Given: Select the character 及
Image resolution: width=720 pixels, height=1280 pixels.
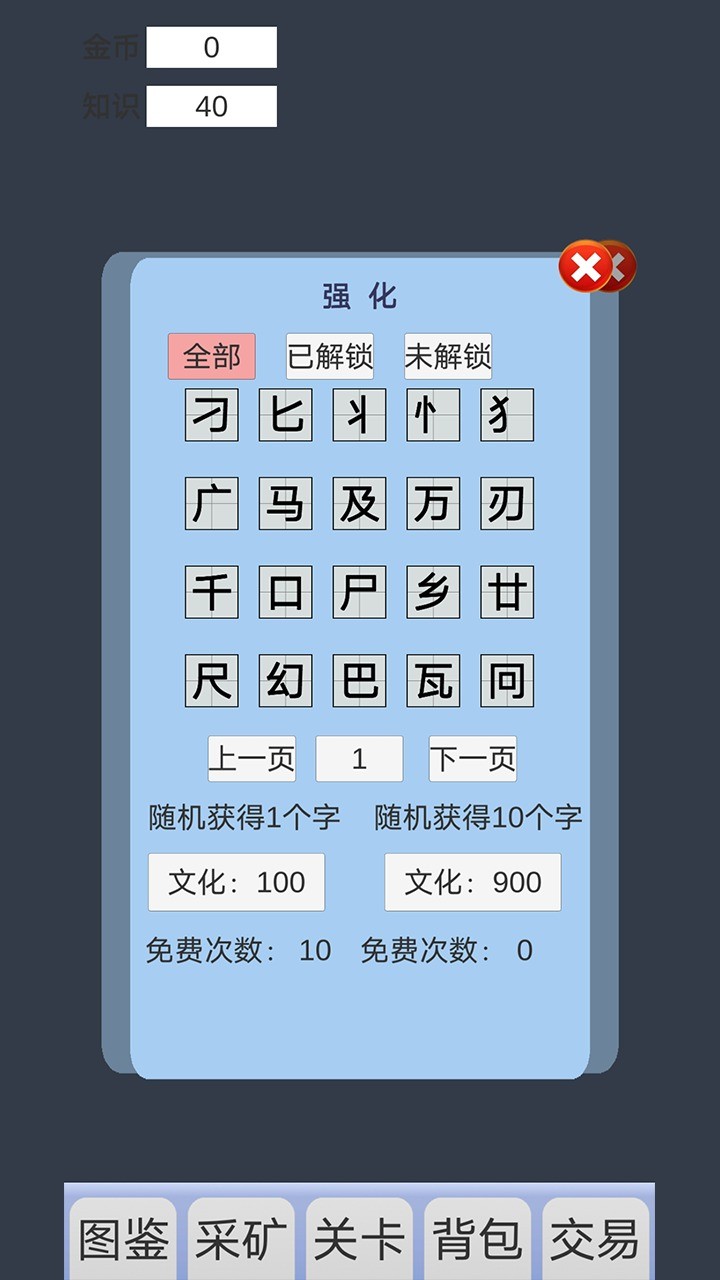Looking at the screenshot, I should coord(359,503).
